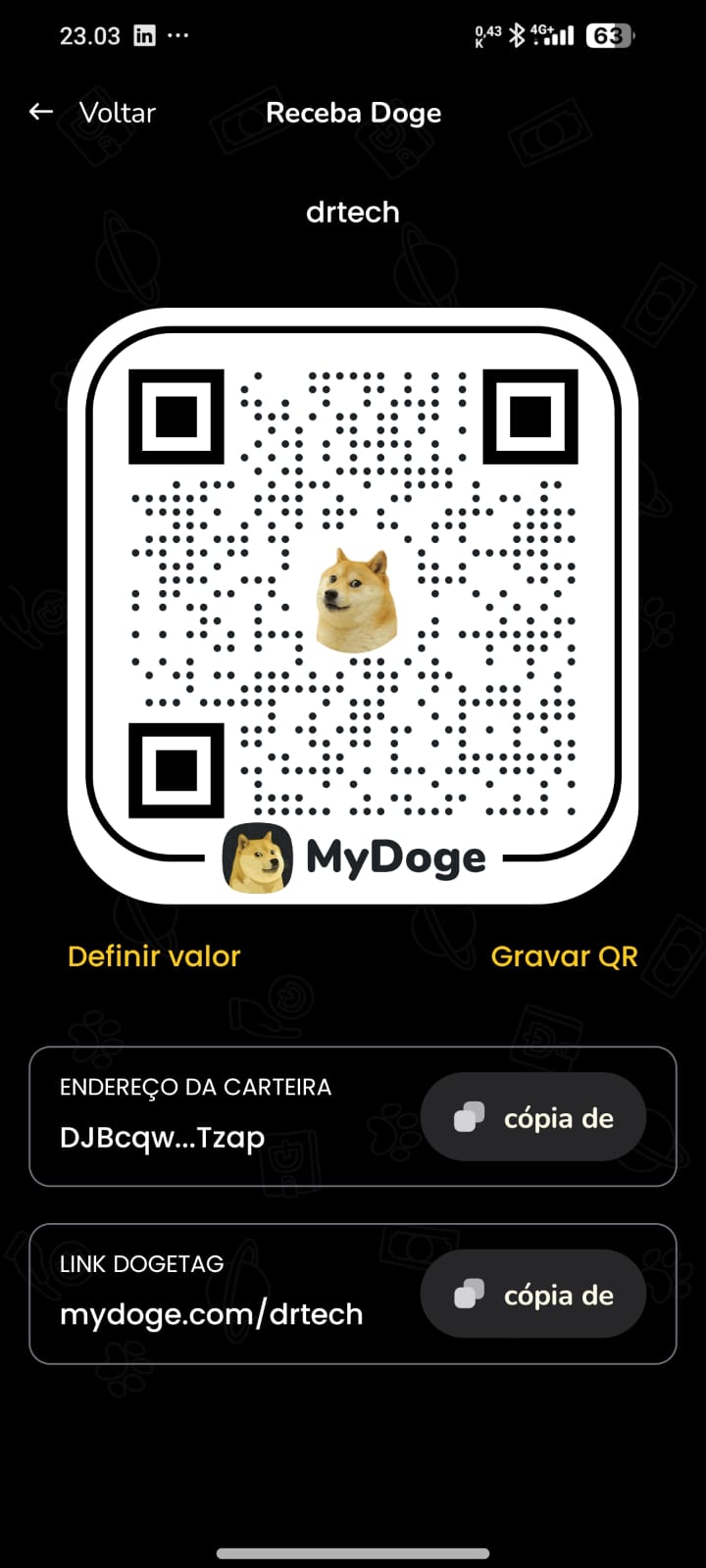Tap Gravar QR to save the code

click(565, 955)
